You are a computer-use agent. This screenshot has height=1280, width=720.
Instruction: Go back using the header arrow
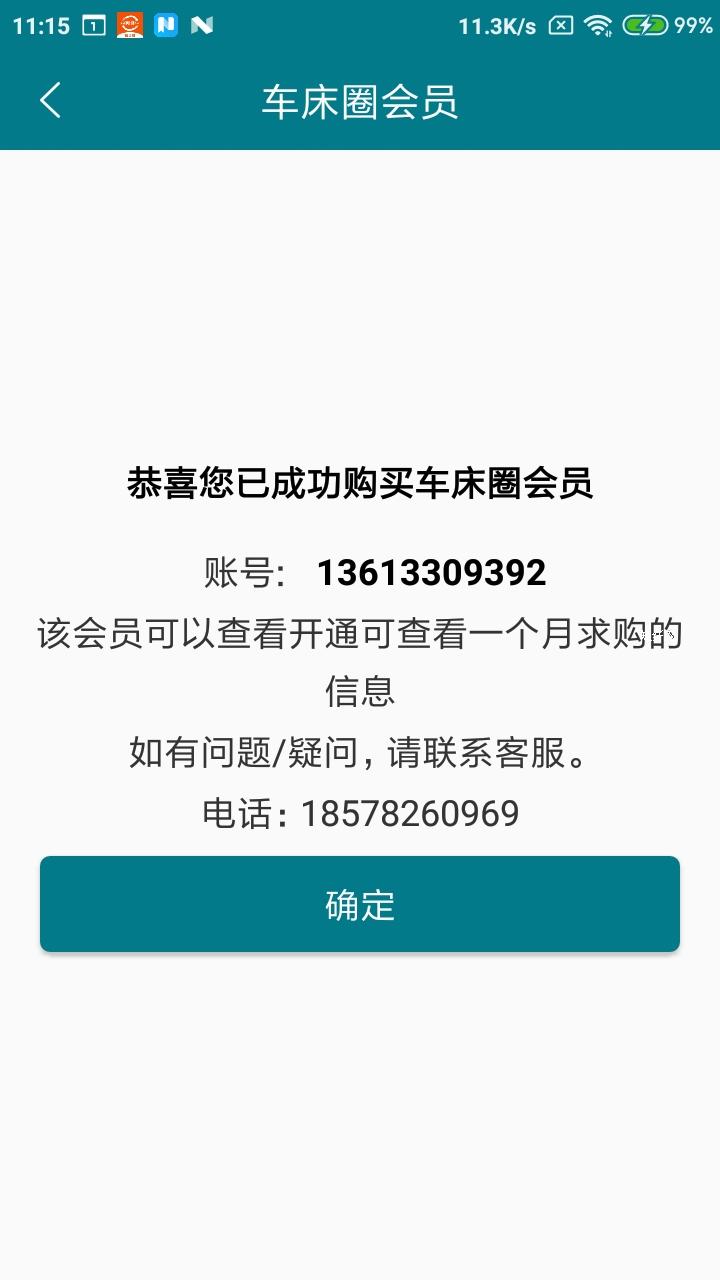[50, 101]
